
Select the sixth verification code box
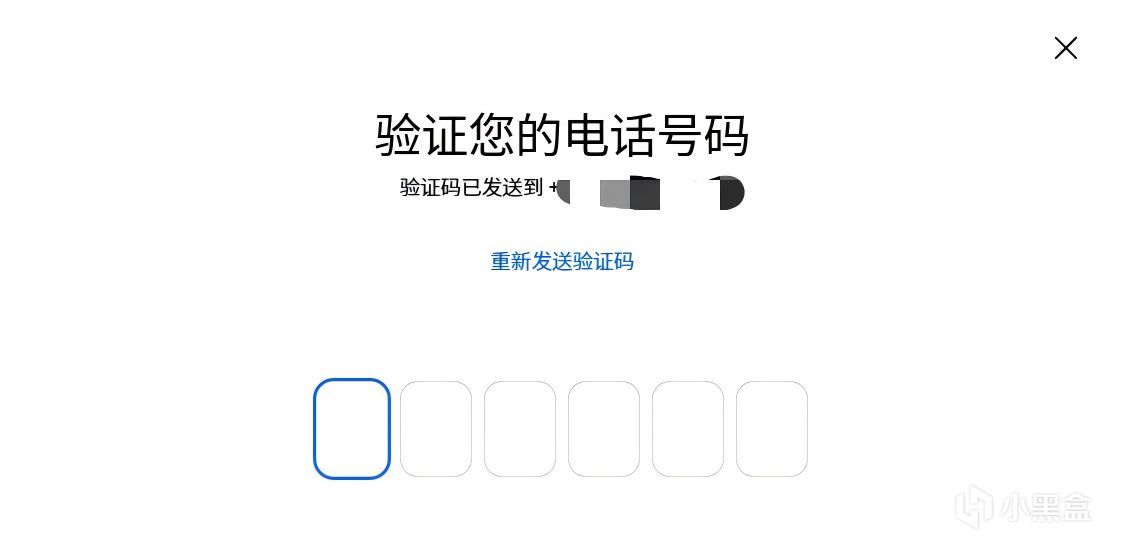pos(772,429)
